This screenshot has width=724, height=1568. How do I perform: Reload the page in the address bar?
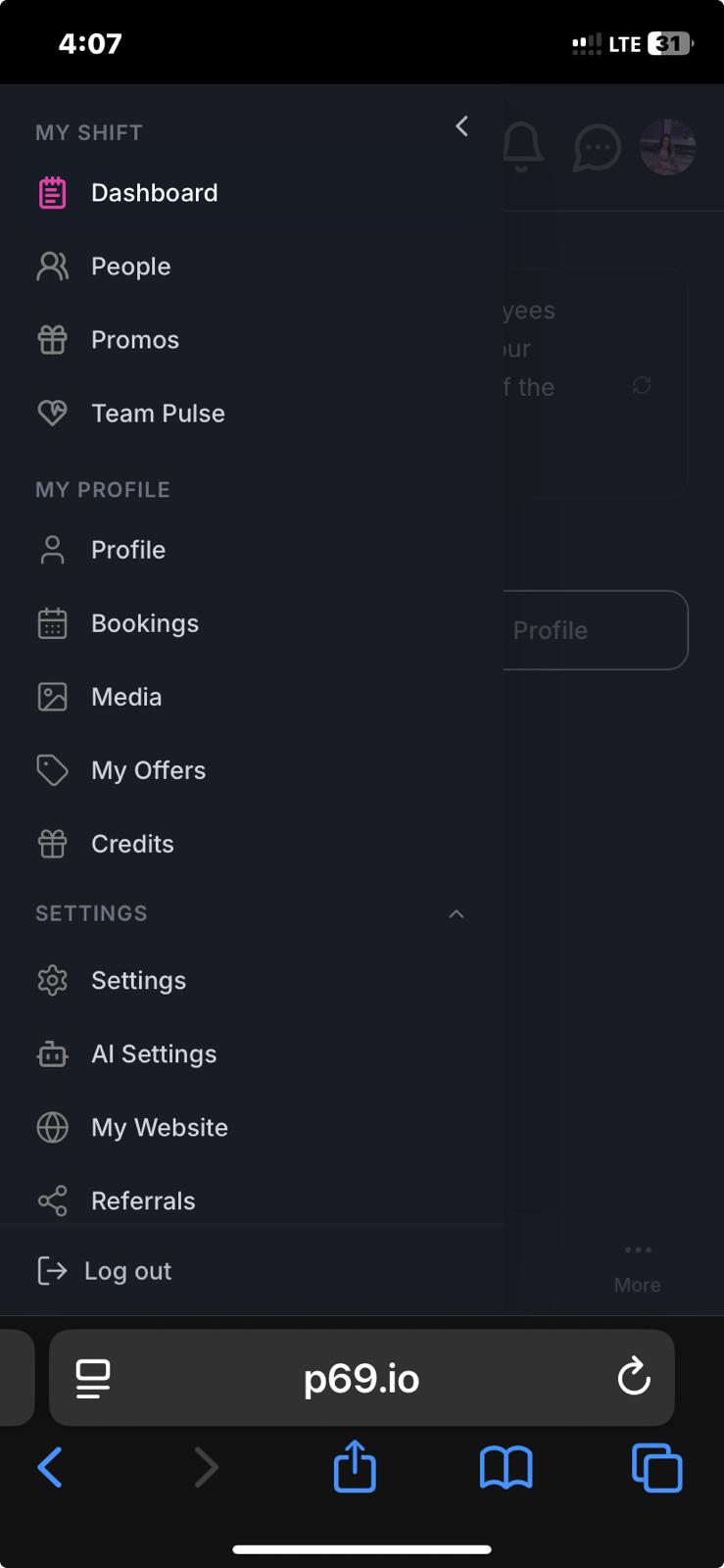point(634,1377)
